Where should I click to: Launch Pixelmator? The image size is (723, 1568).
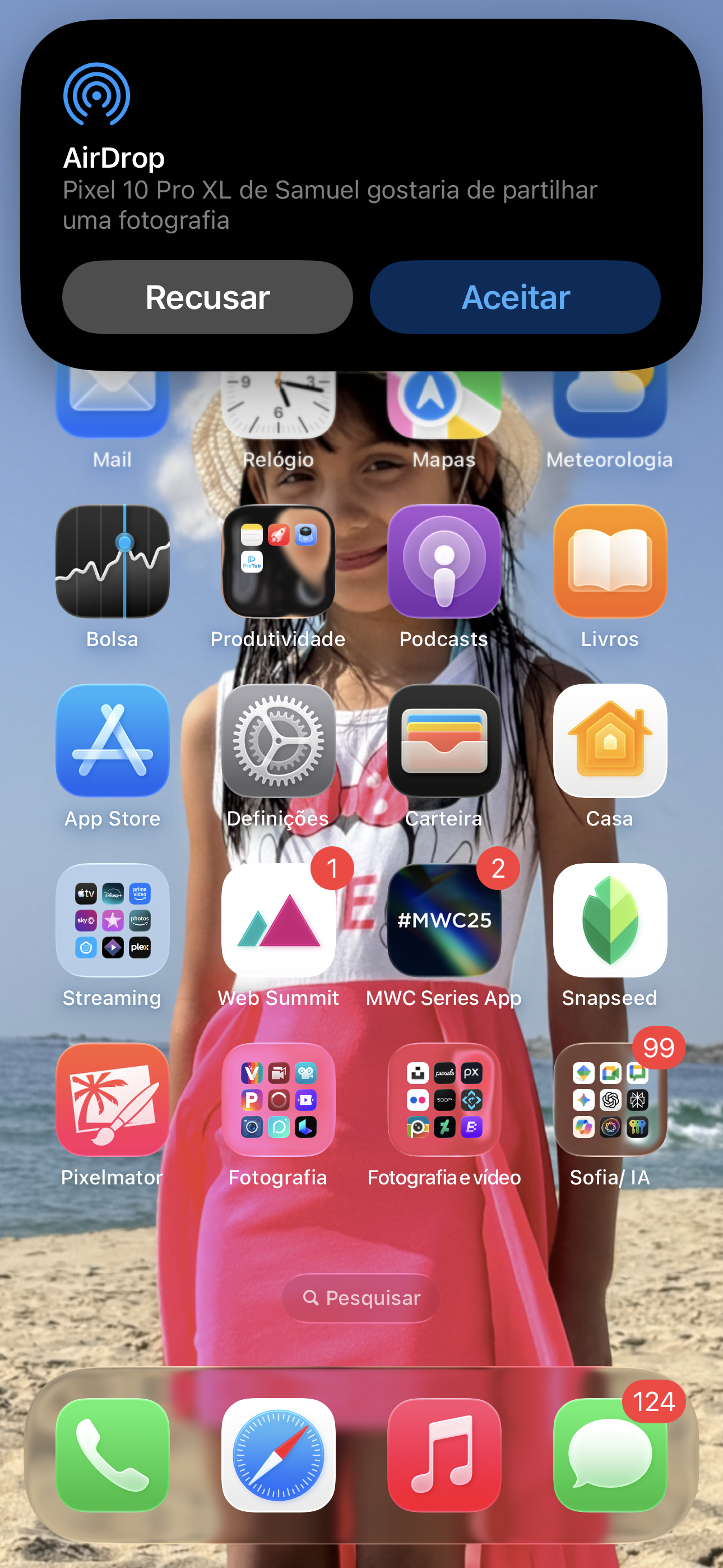coord(113,1099)
